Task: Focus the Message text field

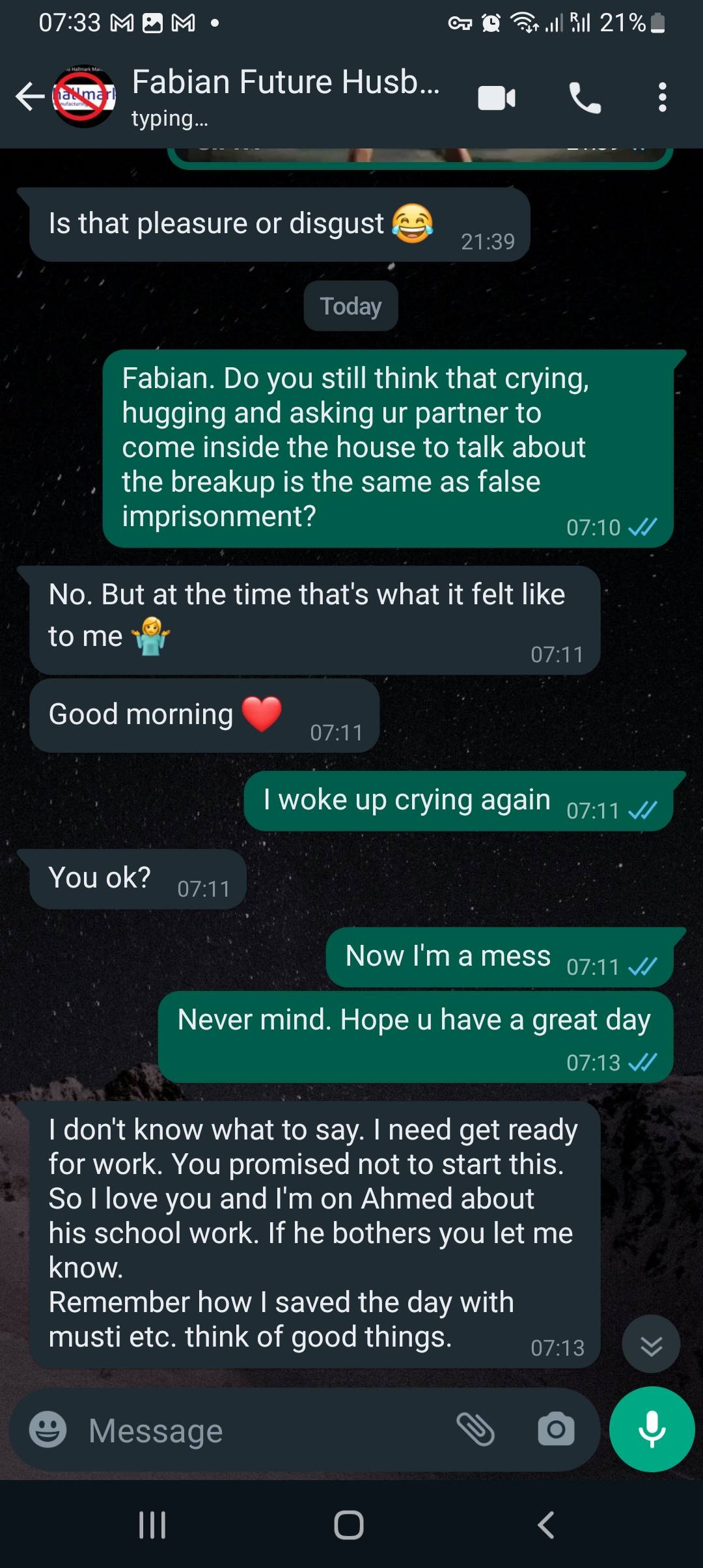Action: pyautogui.click(x=260, y=1431)
